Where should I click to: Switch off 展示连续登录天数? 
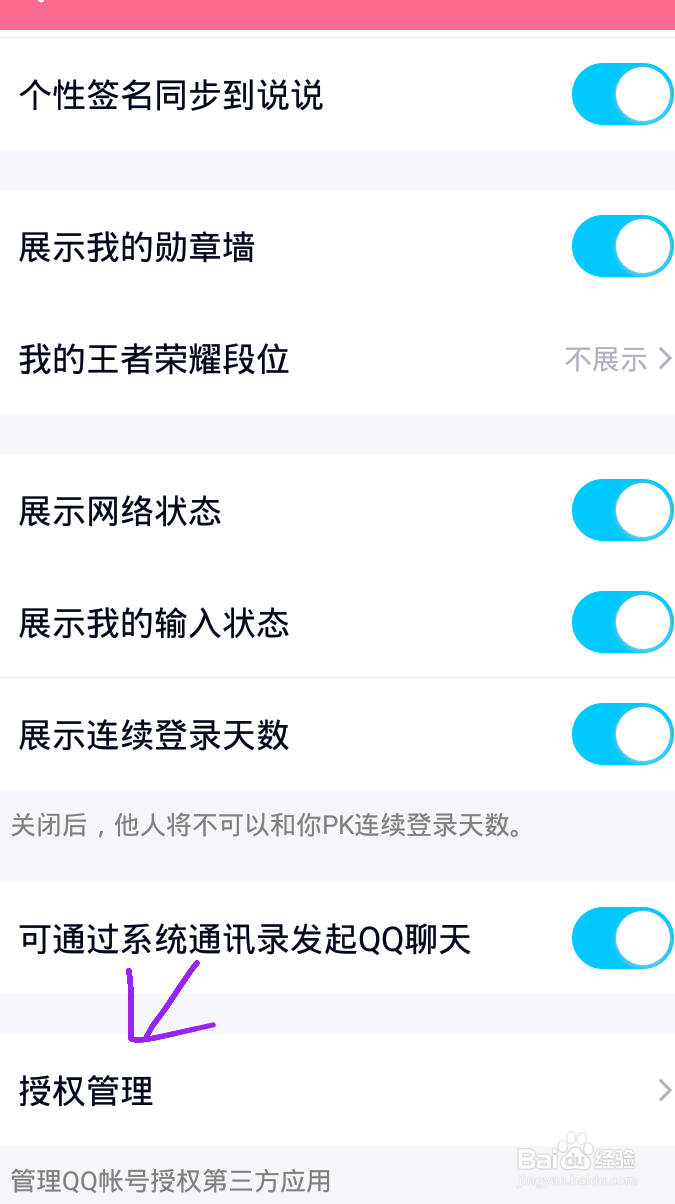click(x=621, y=735)
